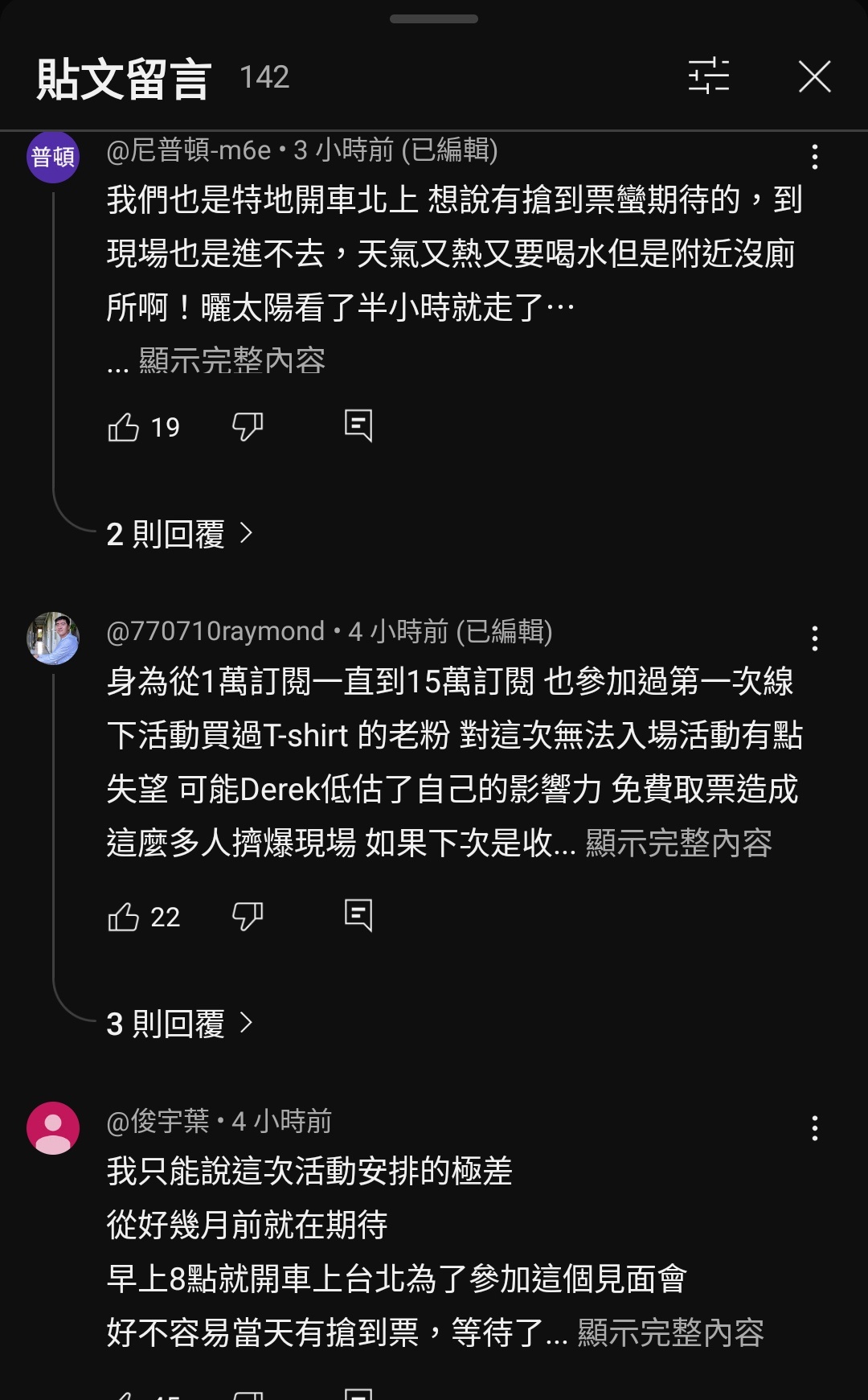Close the 貼文留言 comments panel

pyautogui.click(x=814, y=77)
